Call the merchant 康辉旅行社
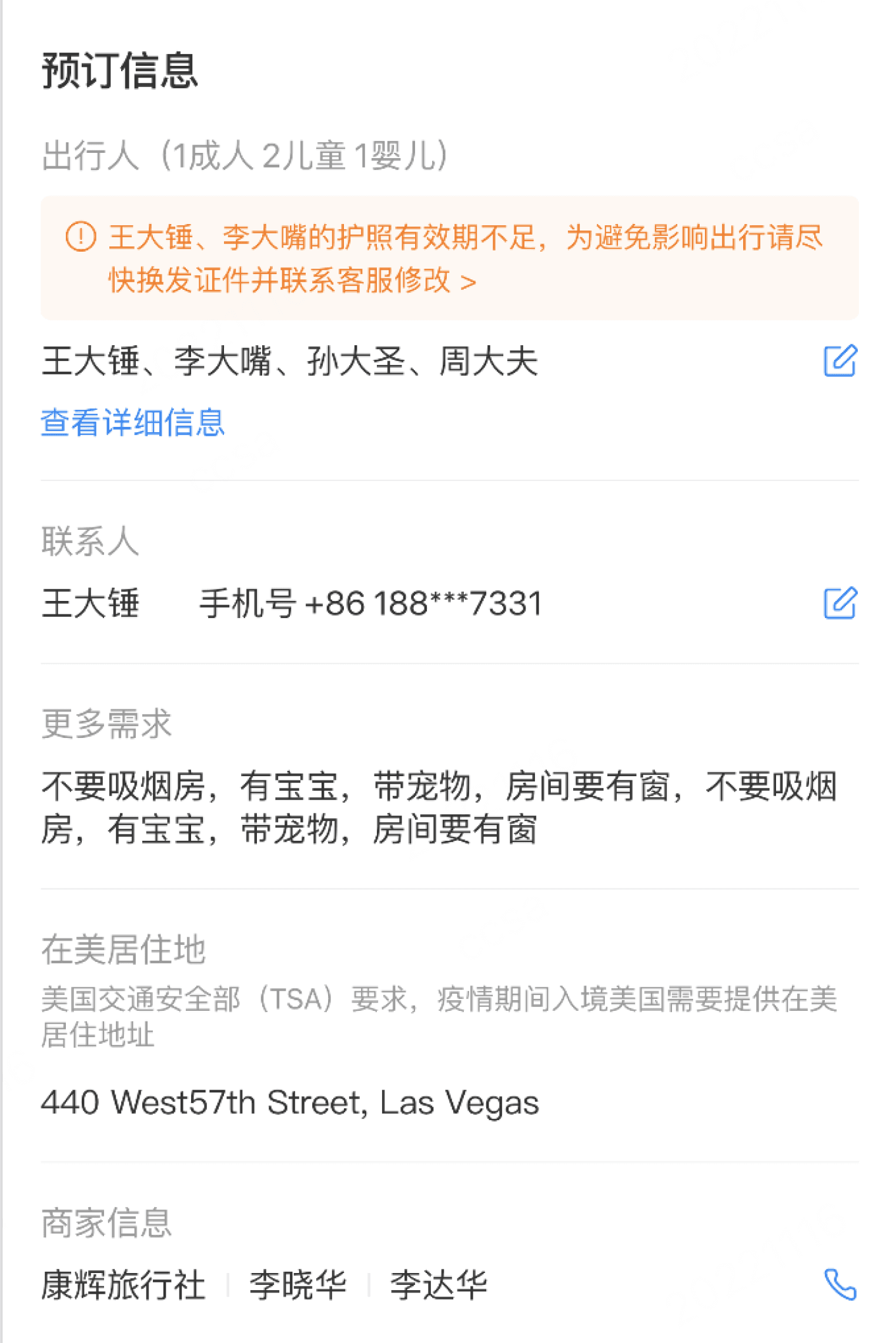The image size is (896, 1343). [840, 1284]
